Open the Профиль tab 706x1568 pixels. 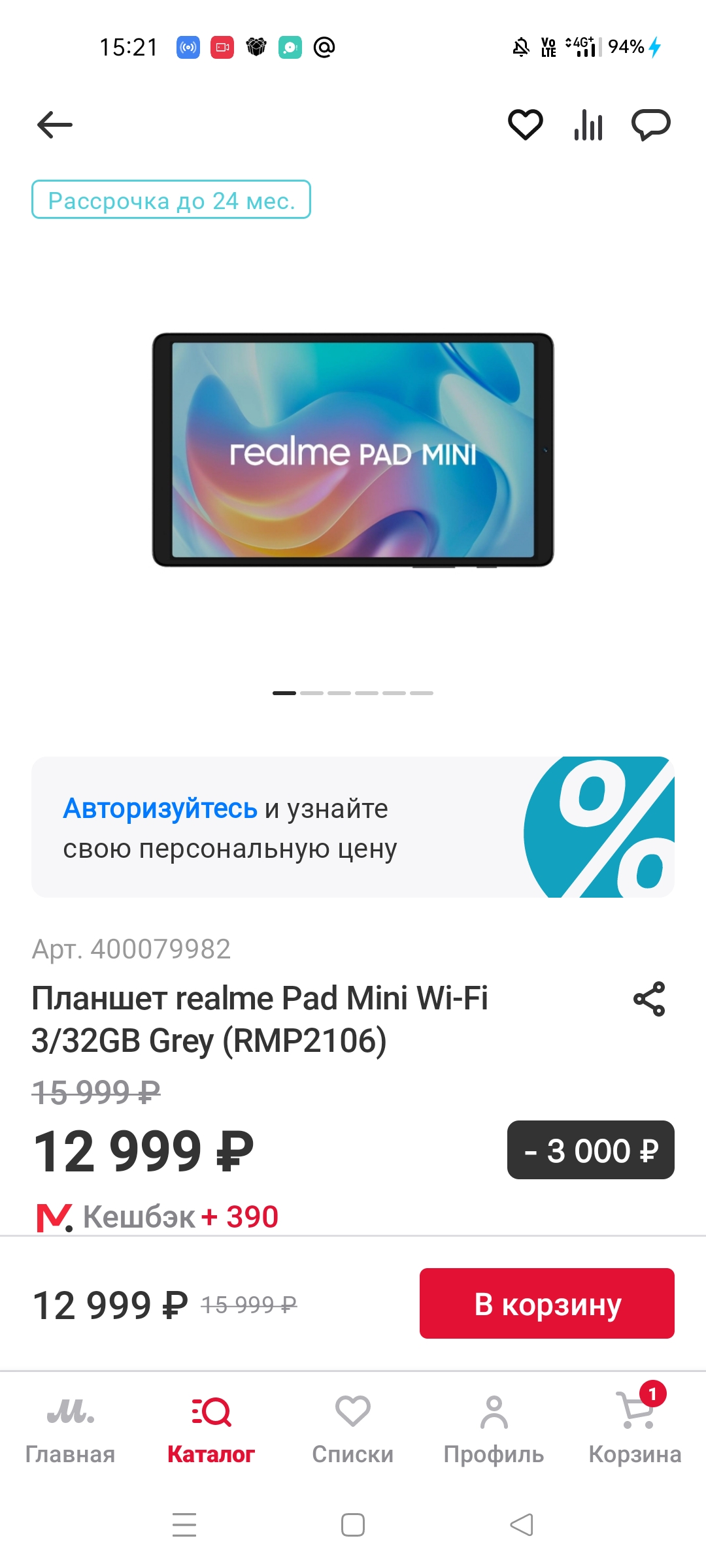[x=494, y=1430]
